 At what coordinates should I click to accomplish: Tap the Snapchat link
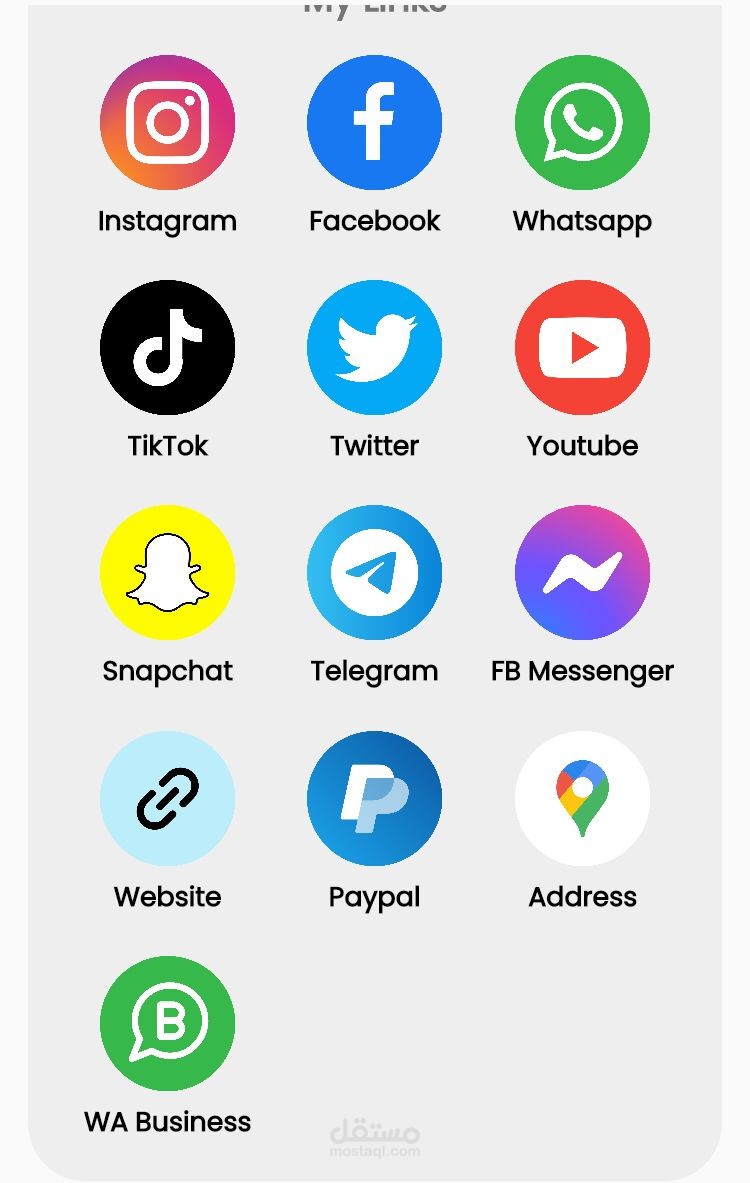[167, 573]
